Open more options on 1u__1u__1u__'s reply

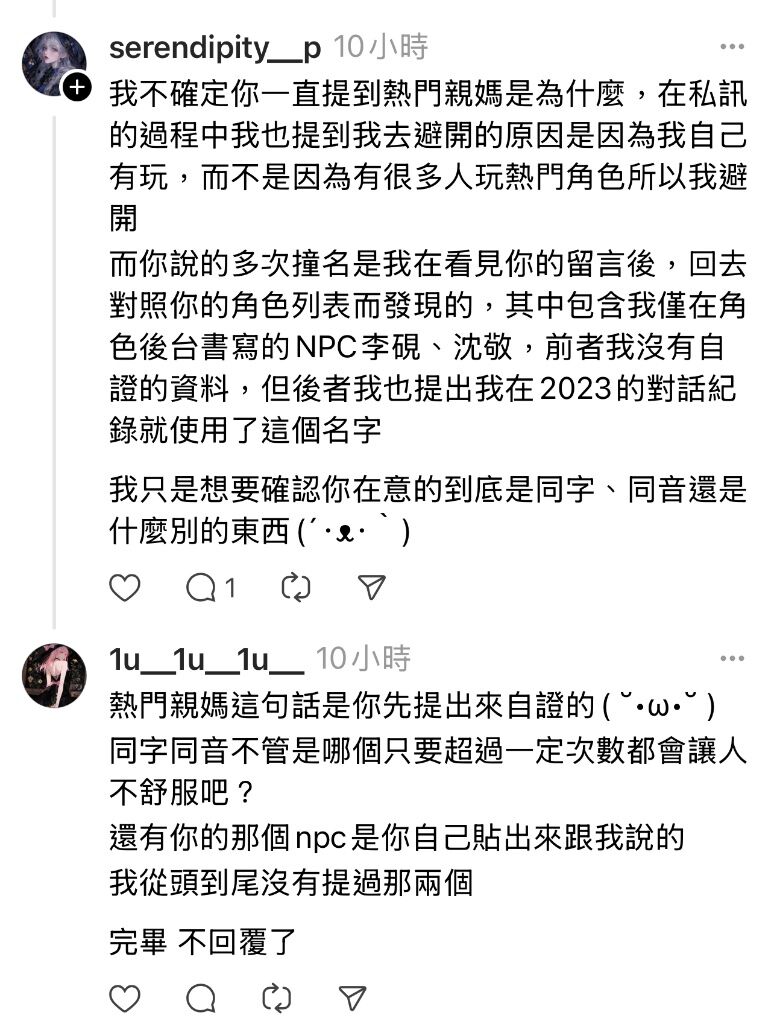point(732,658)
